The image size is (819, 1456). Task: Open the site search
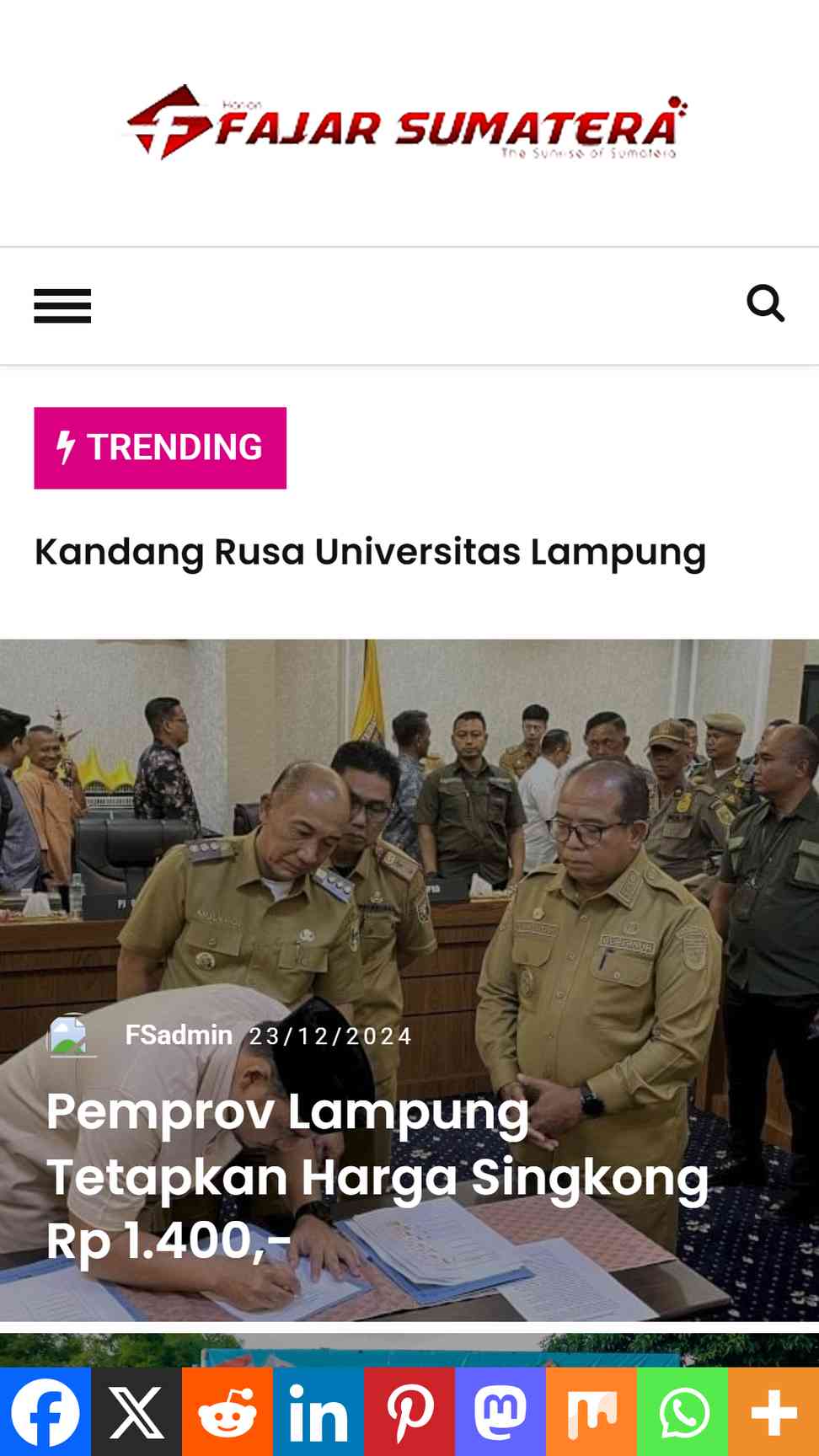765,303
